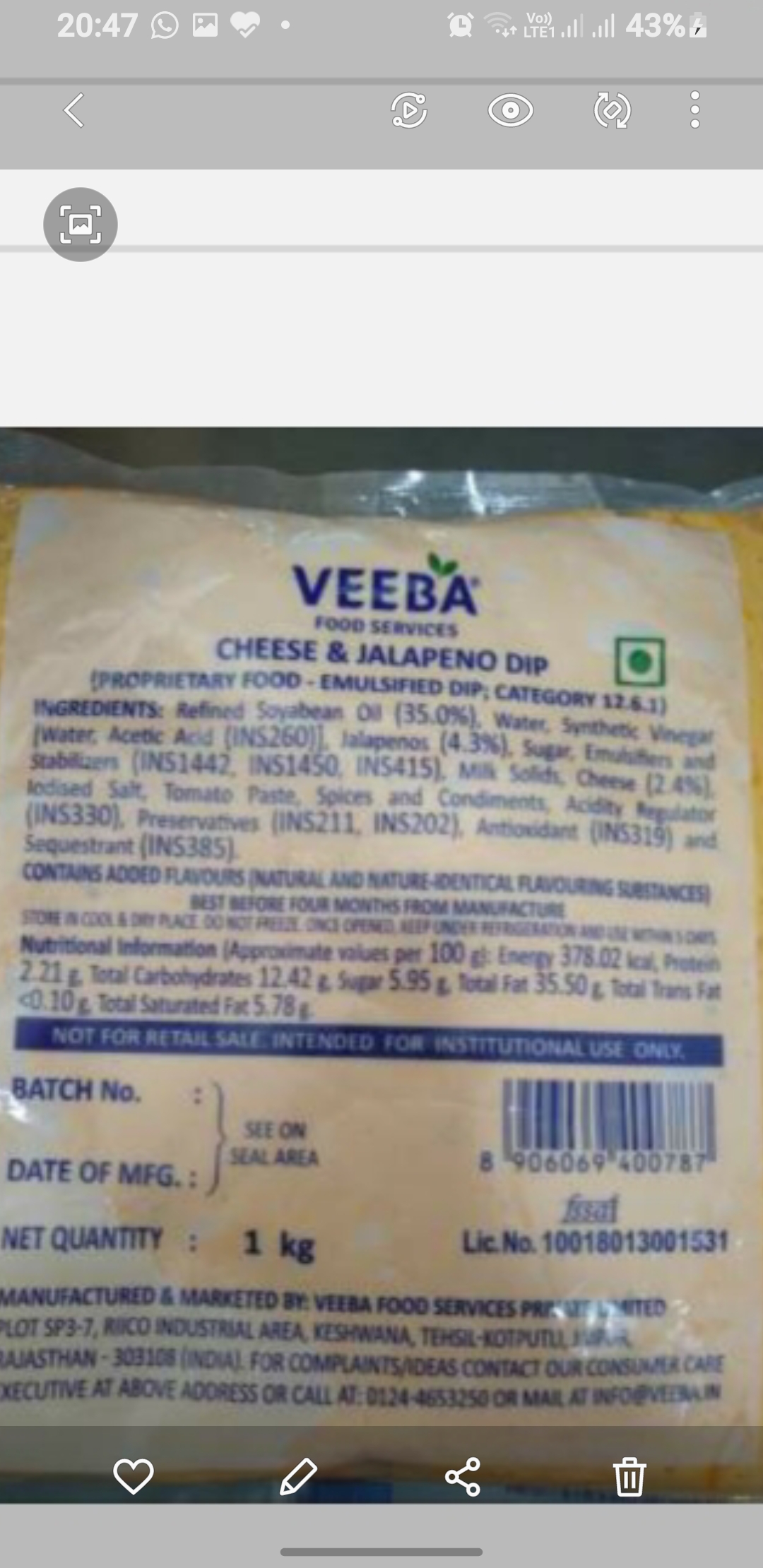Open the three-dot overflow menu

695,110
